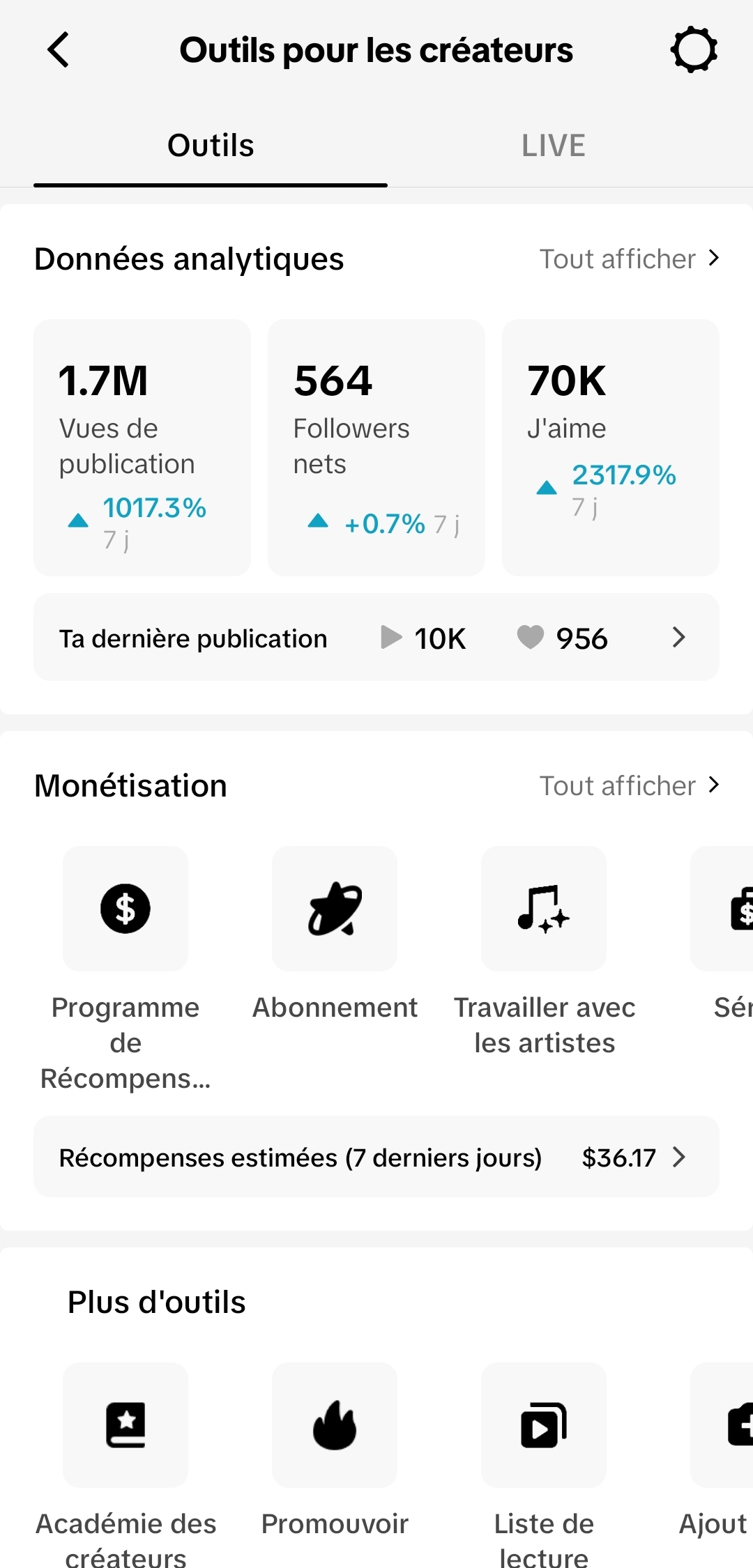753x1568 pixels.
Task: Click the $36.17 rewards link
Action: coord(618,1157)
